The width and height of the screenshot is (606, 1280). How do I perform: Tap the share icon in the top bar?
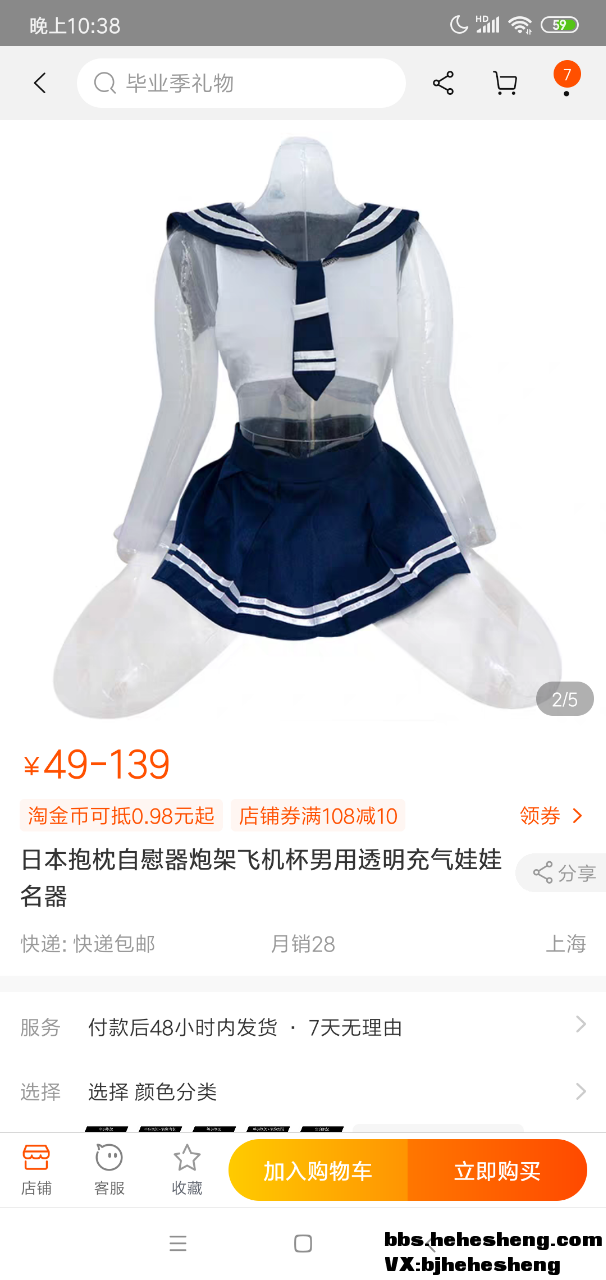pyautogui.click(x=443, y=83)
